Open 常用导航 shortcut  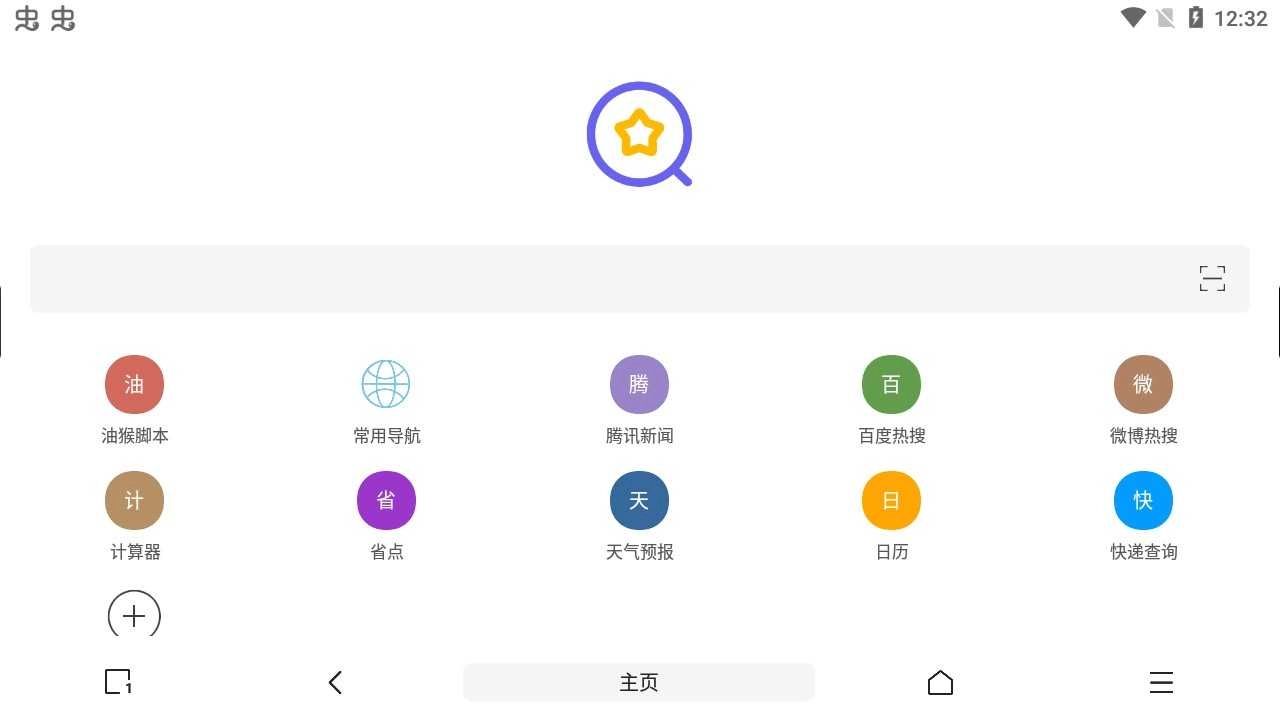coord(386,385)
